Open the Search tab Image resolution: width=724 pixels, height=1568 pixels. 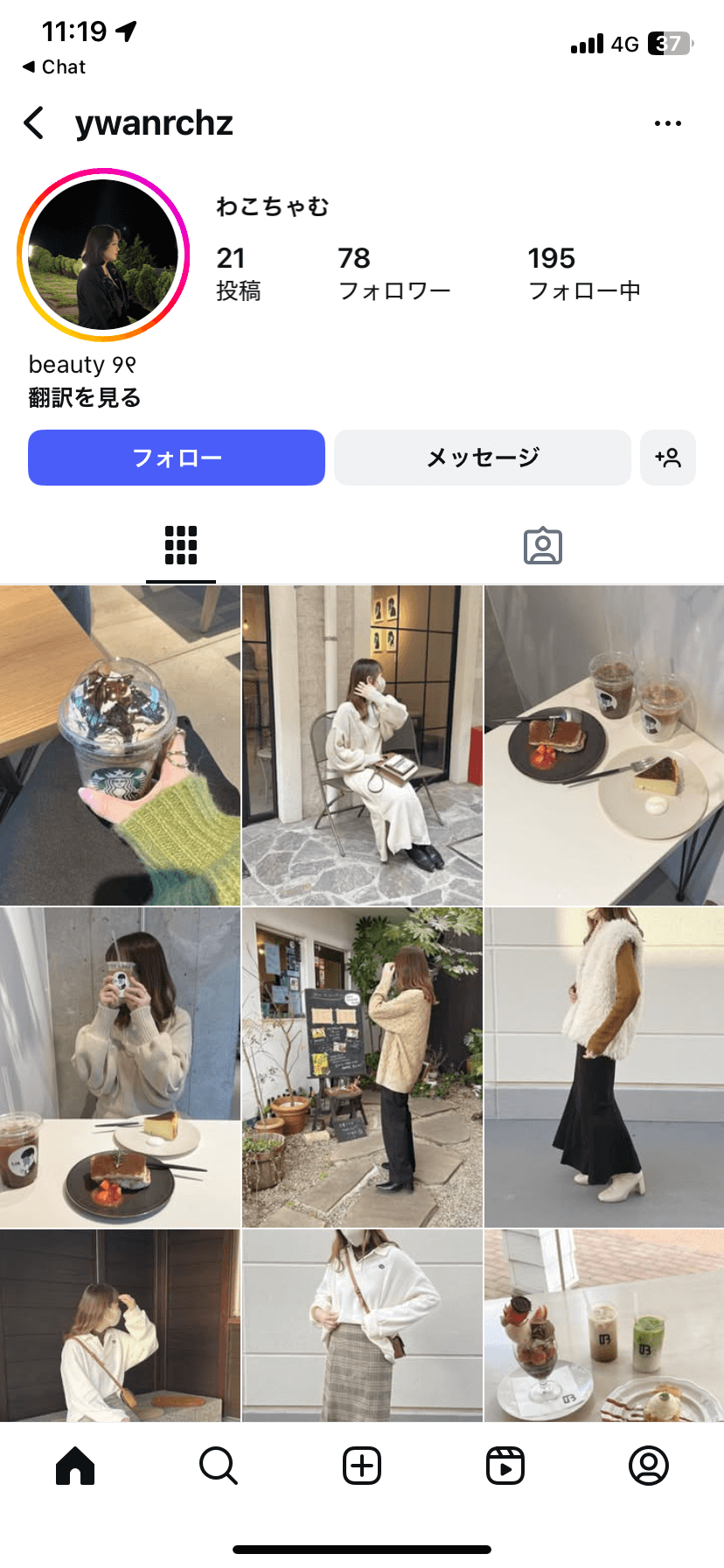[218, 1466]
